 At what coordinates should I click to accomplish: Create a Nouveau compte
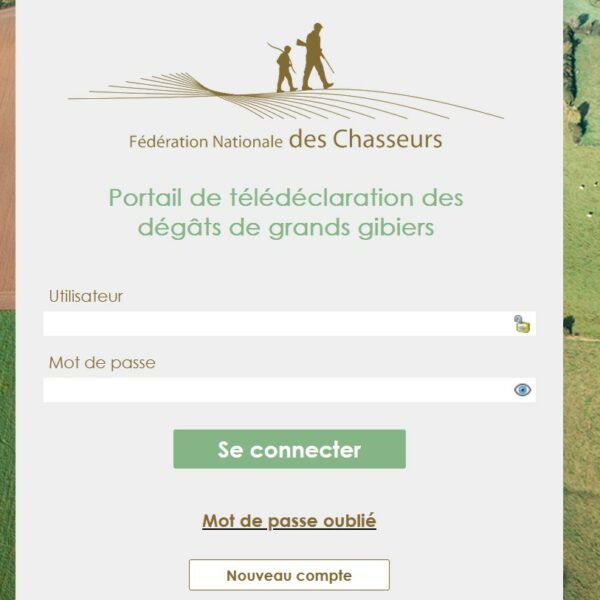click(x=289, y=575)
